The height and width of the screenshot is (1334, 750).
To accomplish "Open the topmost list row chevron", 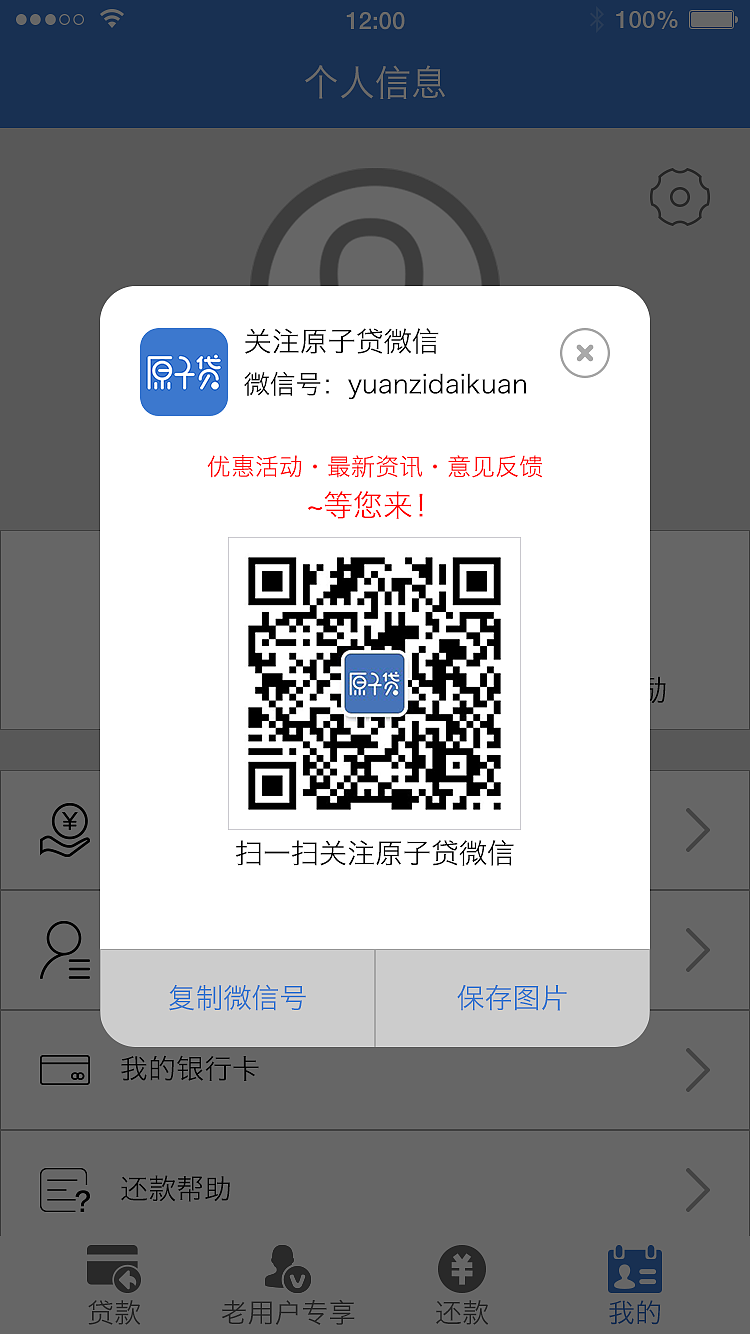I will pyautogui.click(x=697, y=830).
